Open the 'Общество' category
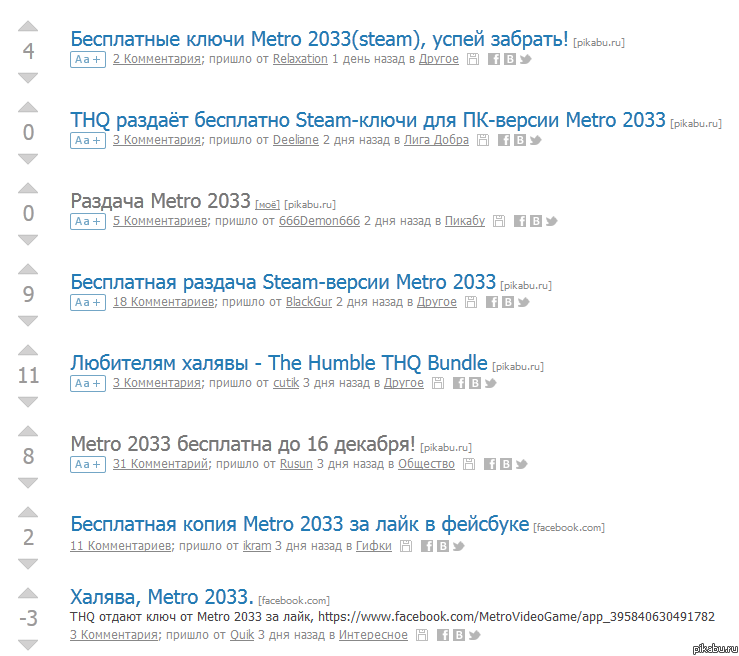 click(426, 464)
